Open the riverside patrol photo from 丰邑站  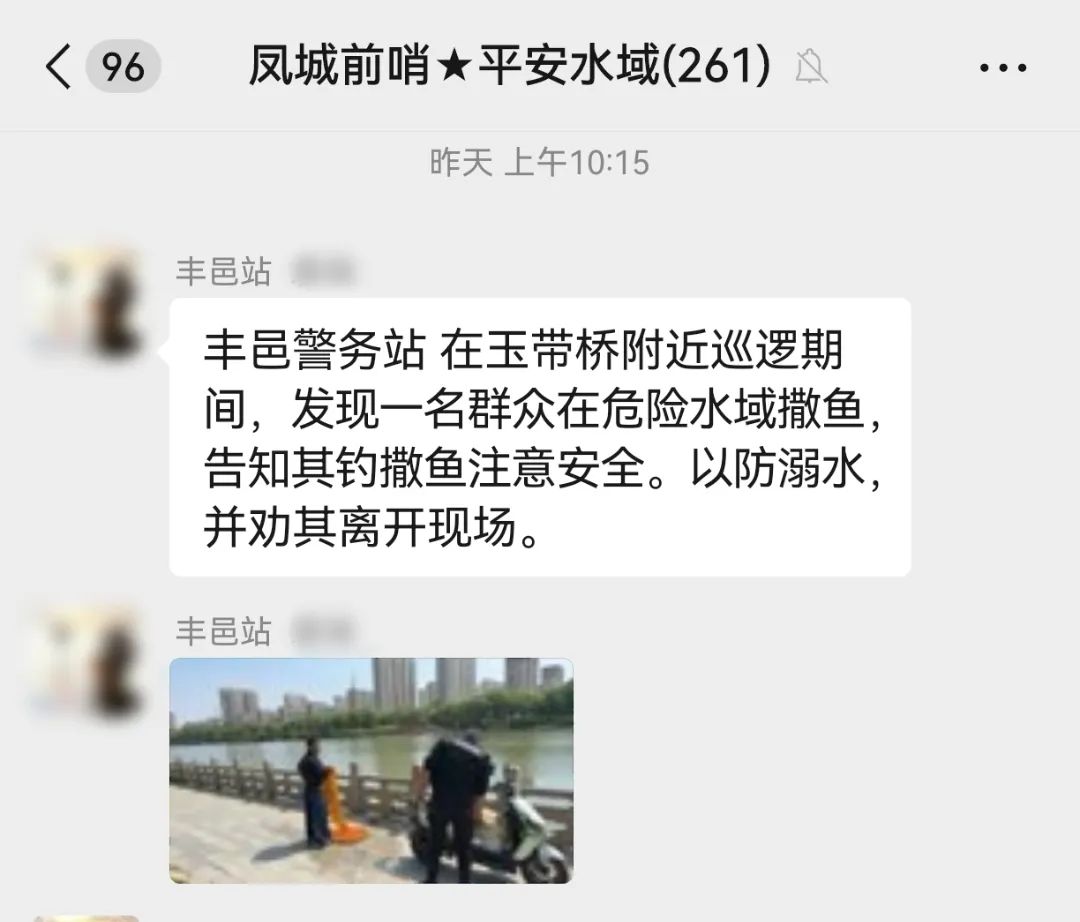pyautogui.click(x=371, y=770)
